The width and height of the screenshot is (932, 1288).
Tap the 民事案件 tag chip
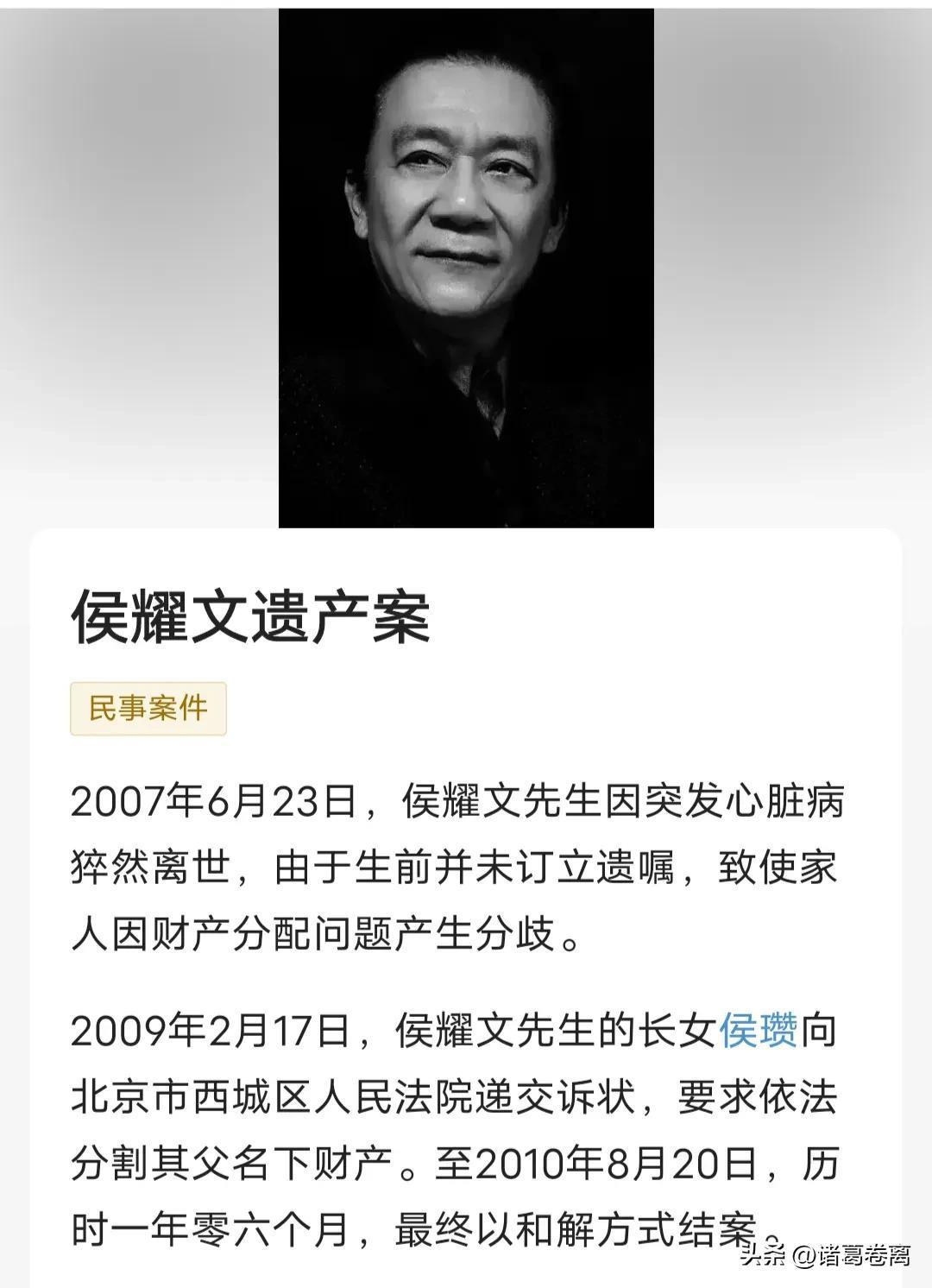pos(148,709)
